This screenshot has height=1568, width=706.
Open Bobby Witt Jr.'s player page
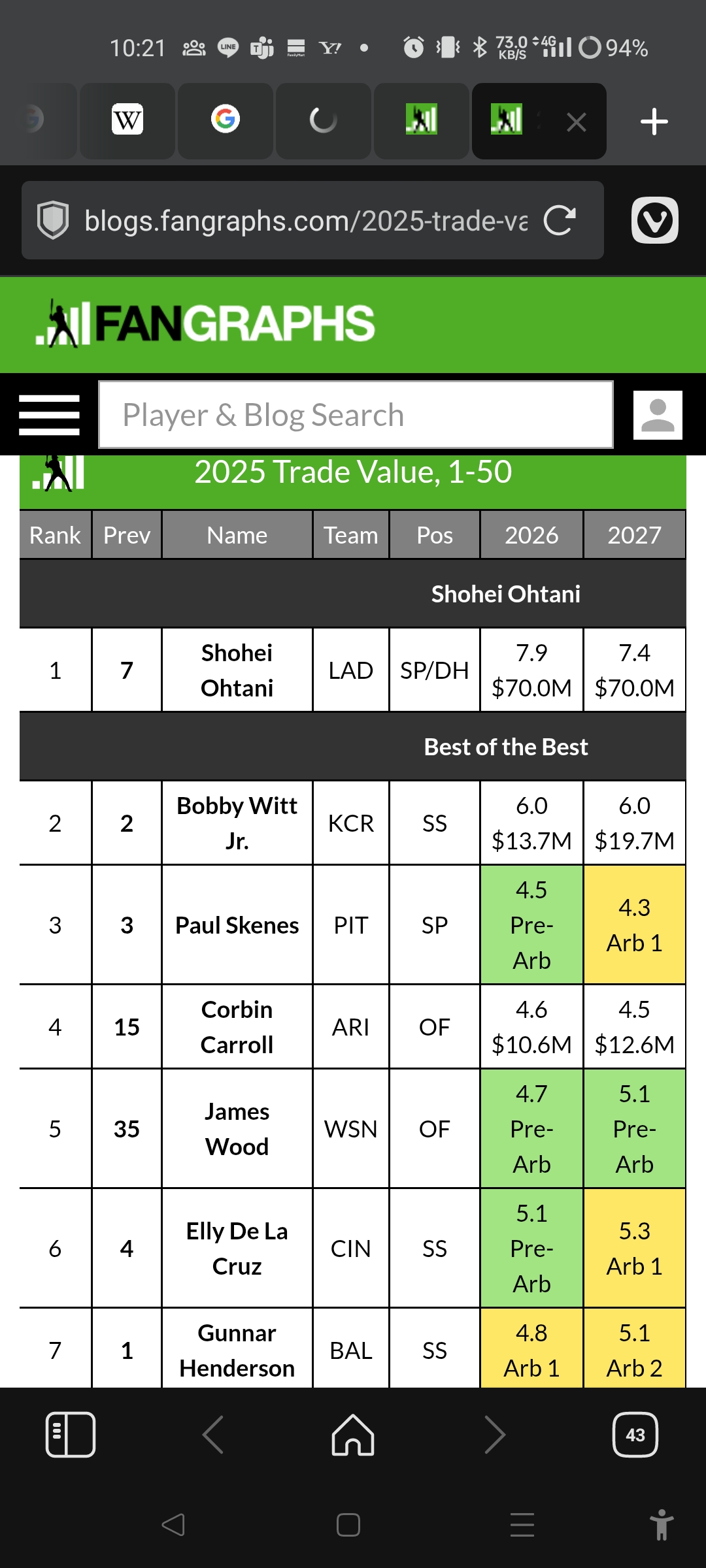click(237, 823)
